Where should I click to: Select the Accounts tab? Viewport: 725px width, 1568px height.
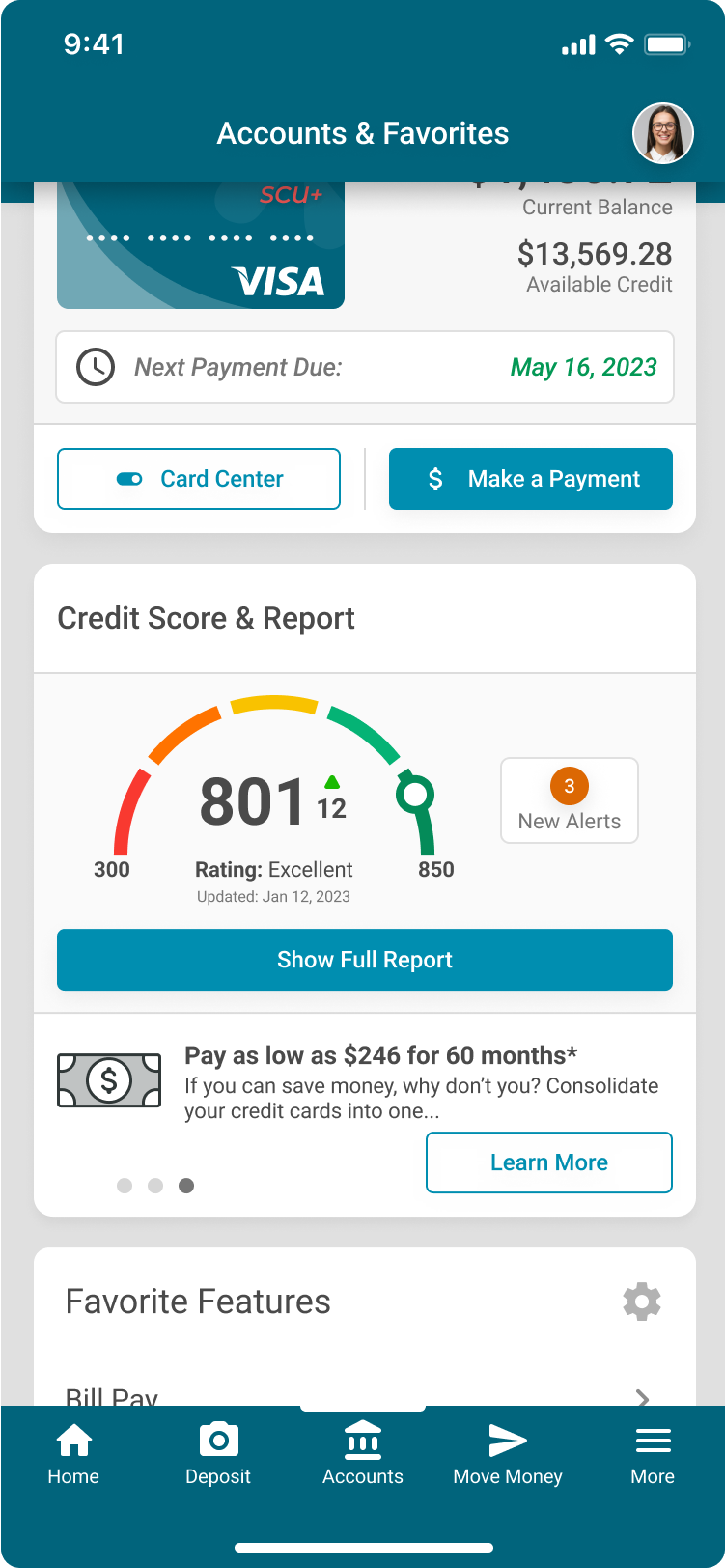click(x=363, y=1454)
